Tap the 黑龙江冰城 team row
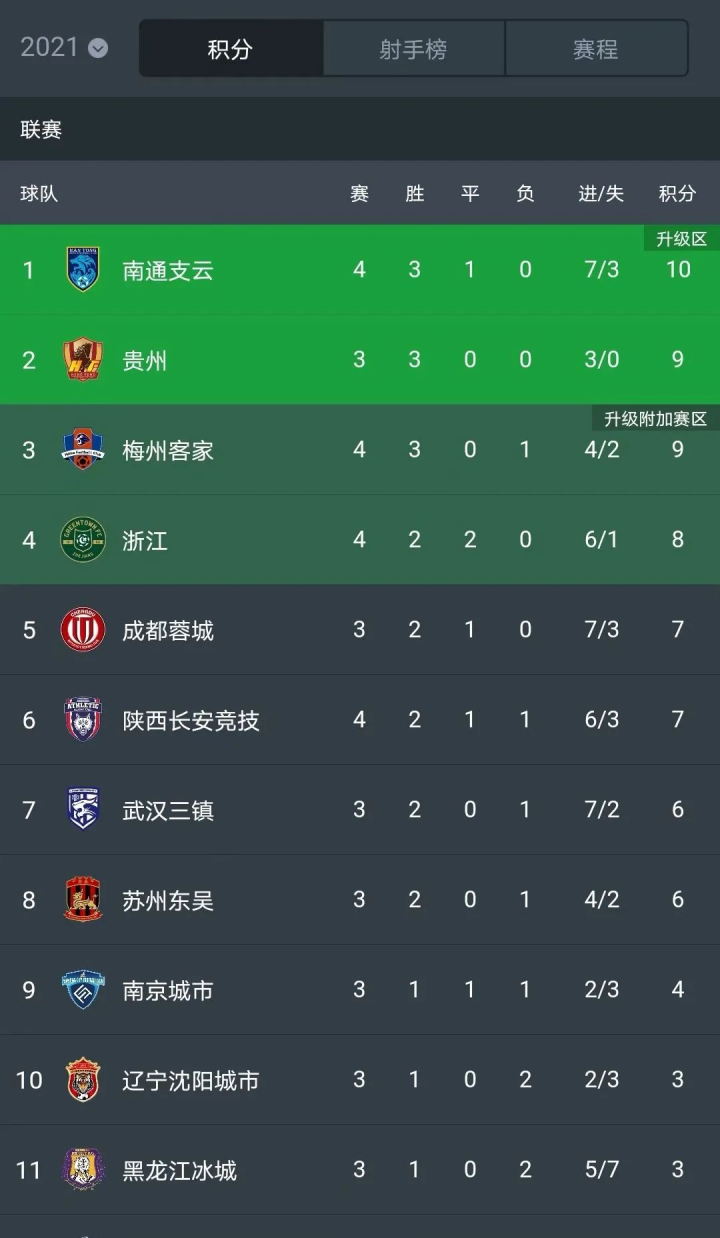 point(180,1170)
